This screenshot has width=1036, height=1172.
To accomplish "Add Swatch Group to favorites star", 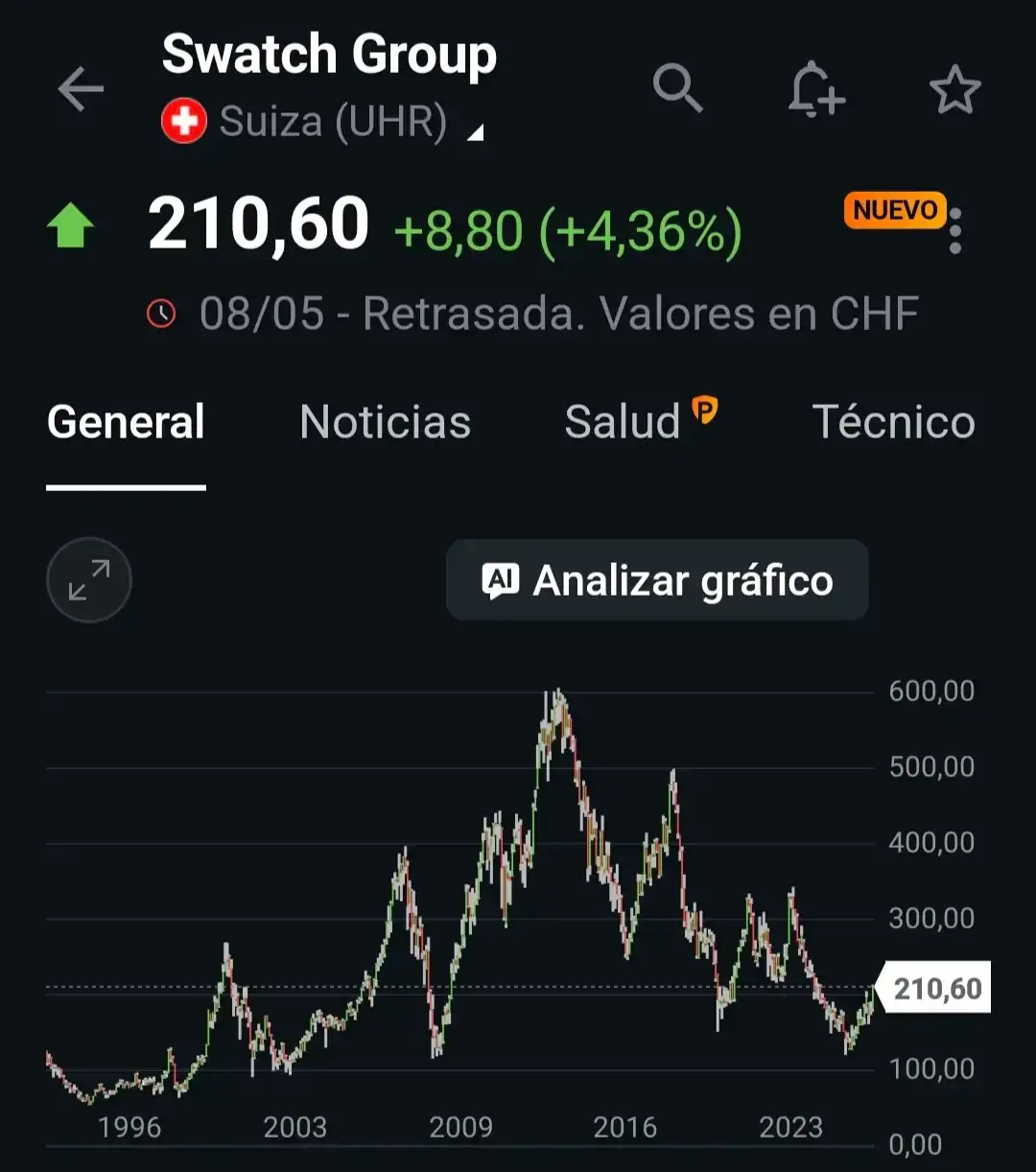I will click(x=955, y=90).
